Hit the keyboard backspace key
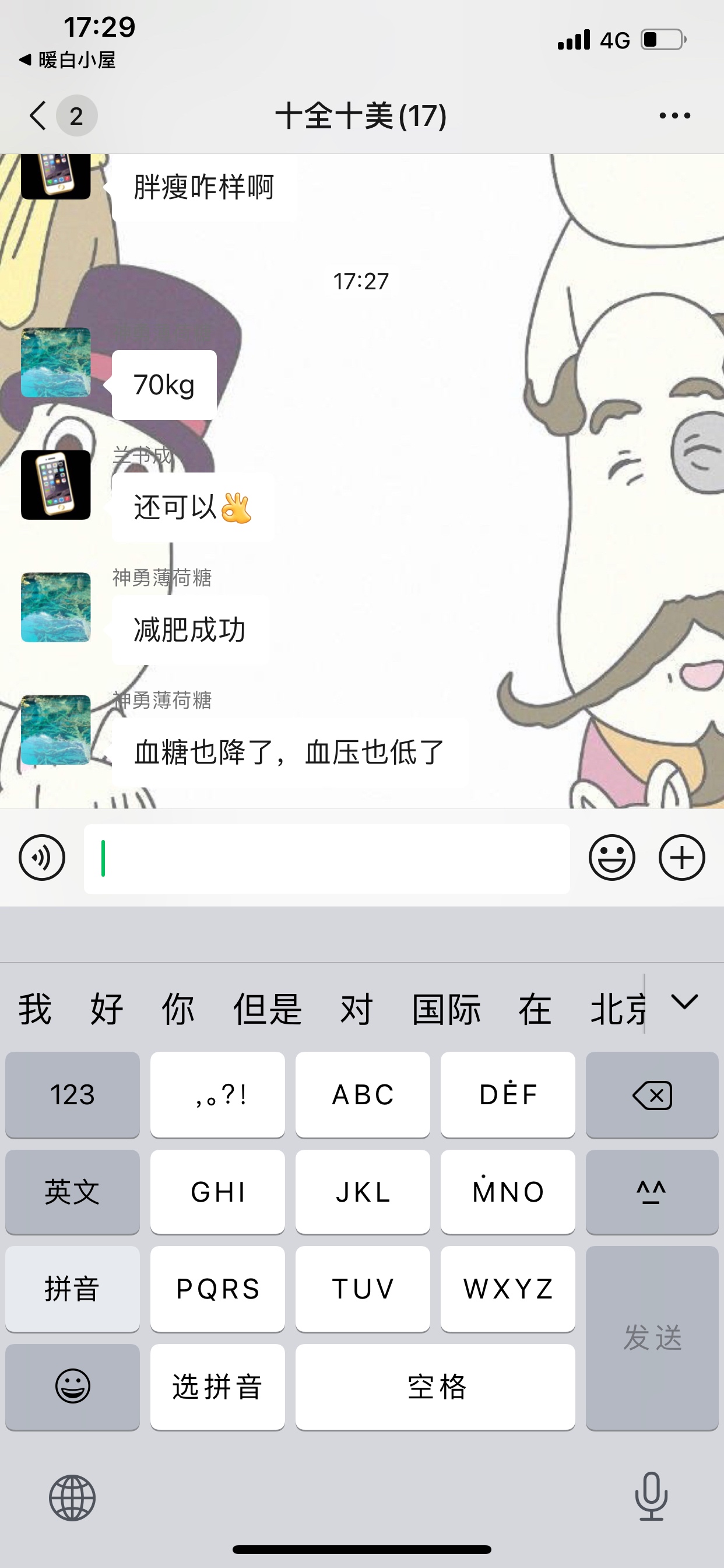Viewport: 724px width, 1568px height. [x=652, y=1094]
